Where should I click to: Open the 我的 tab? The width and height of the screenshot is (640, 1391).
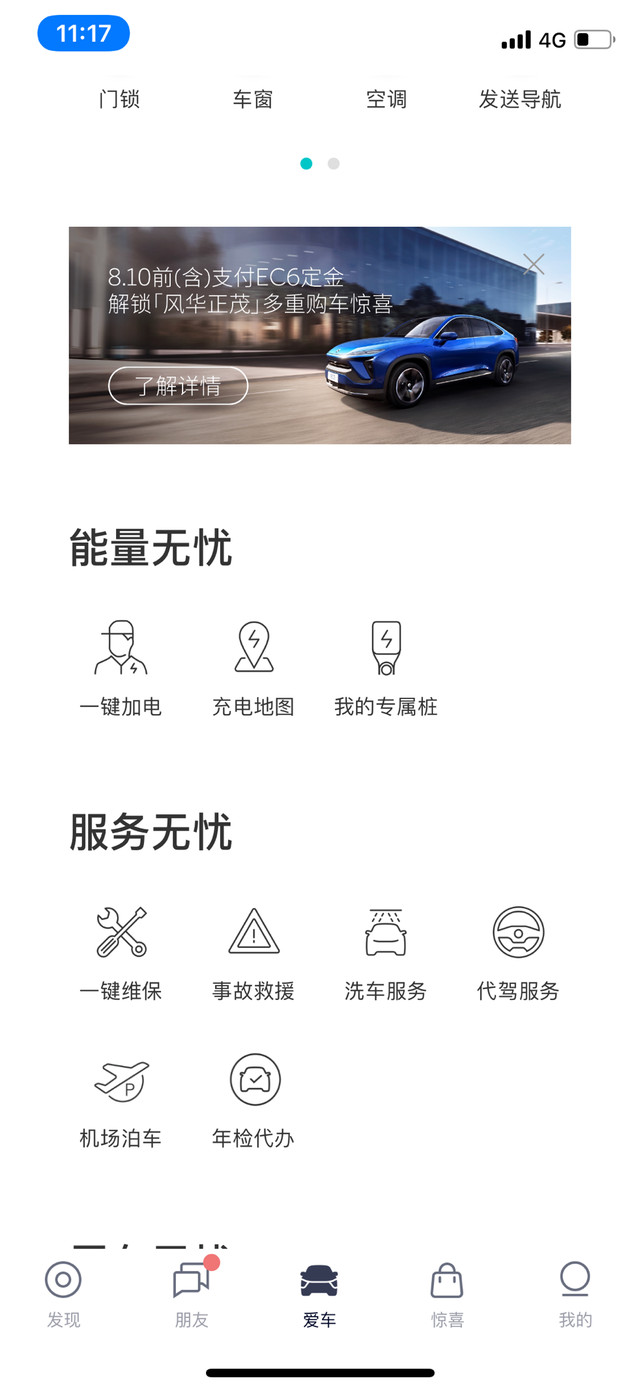click(x=575, y=1294)
